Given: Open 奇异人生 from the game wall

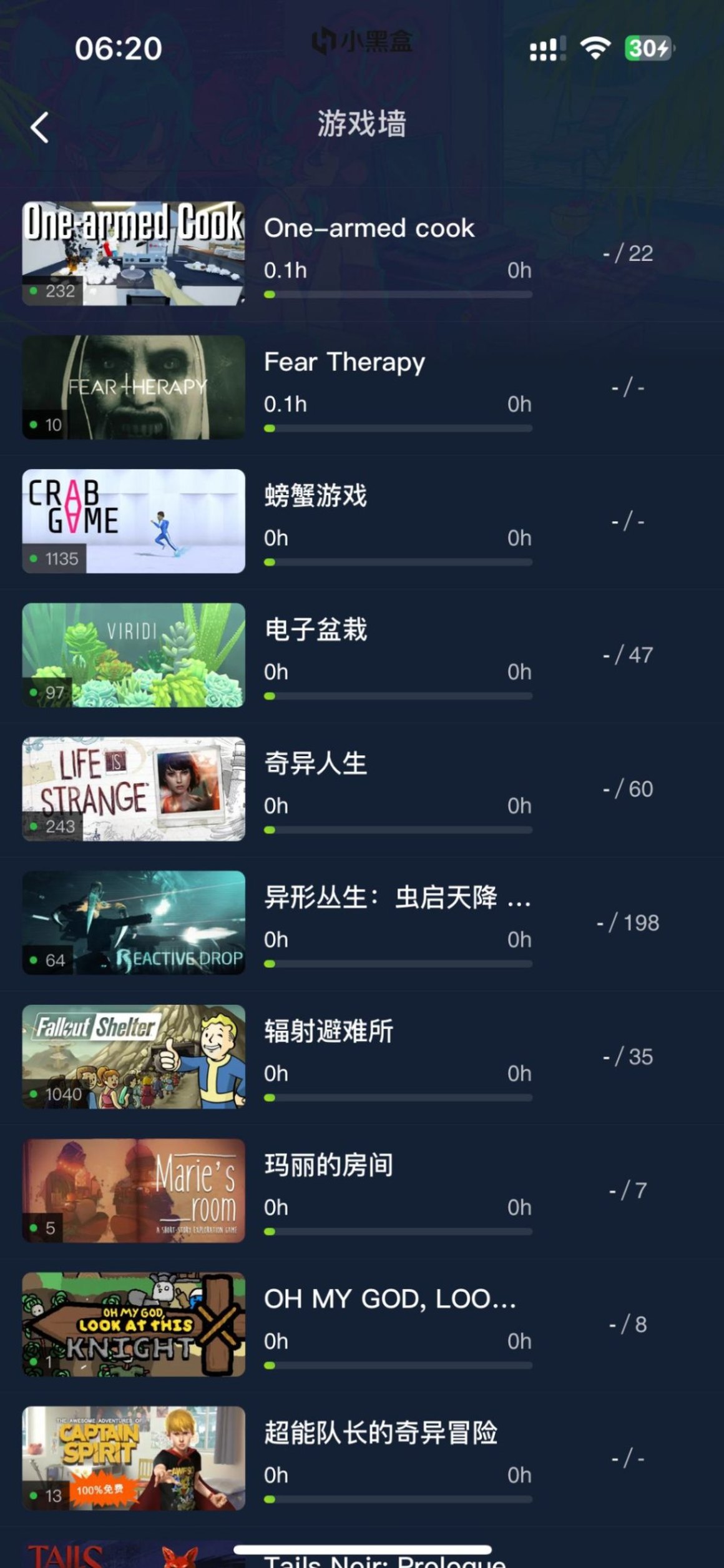Looking at the screenshot, I should [368, 789].
